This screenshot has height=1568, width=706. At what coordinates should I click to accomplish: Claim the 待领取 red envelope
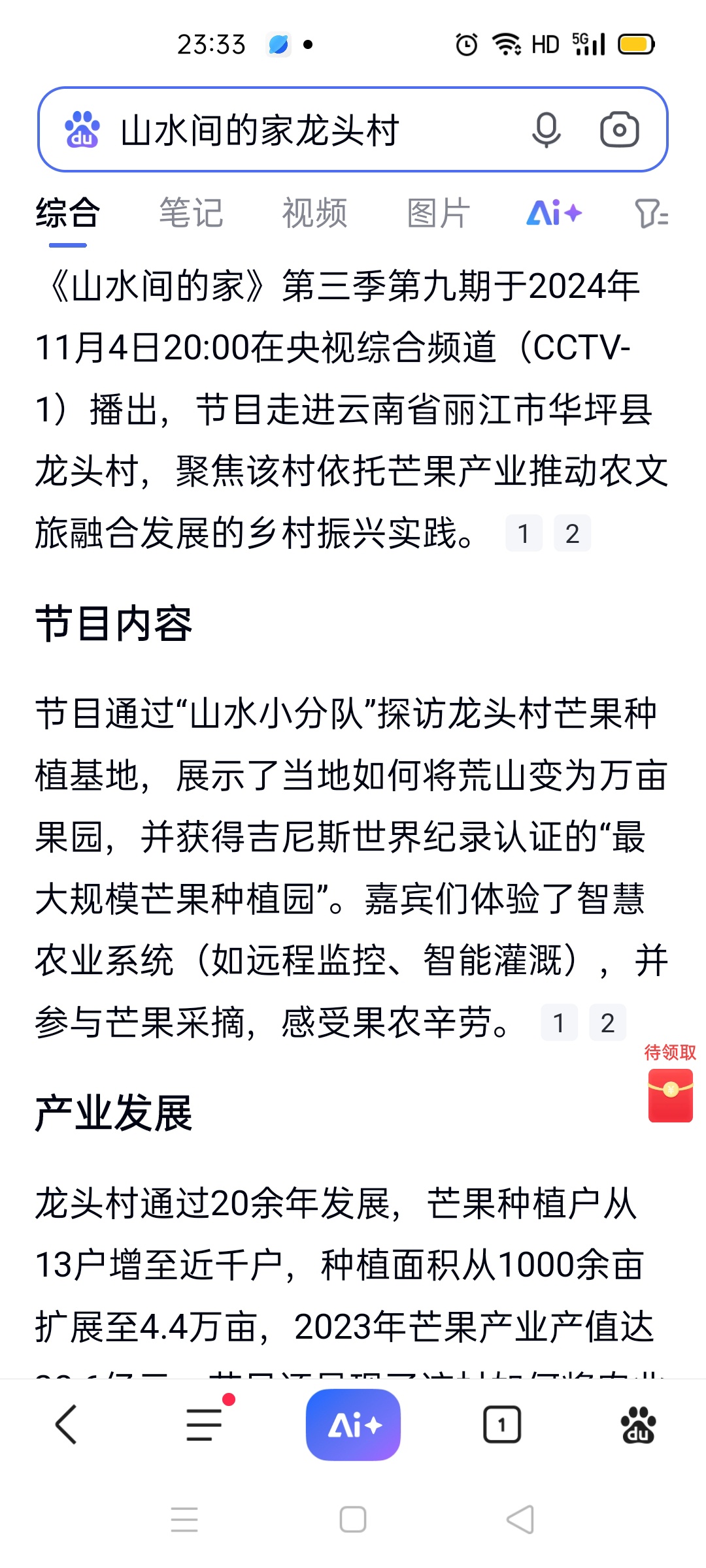click(x=670, y=1084)
